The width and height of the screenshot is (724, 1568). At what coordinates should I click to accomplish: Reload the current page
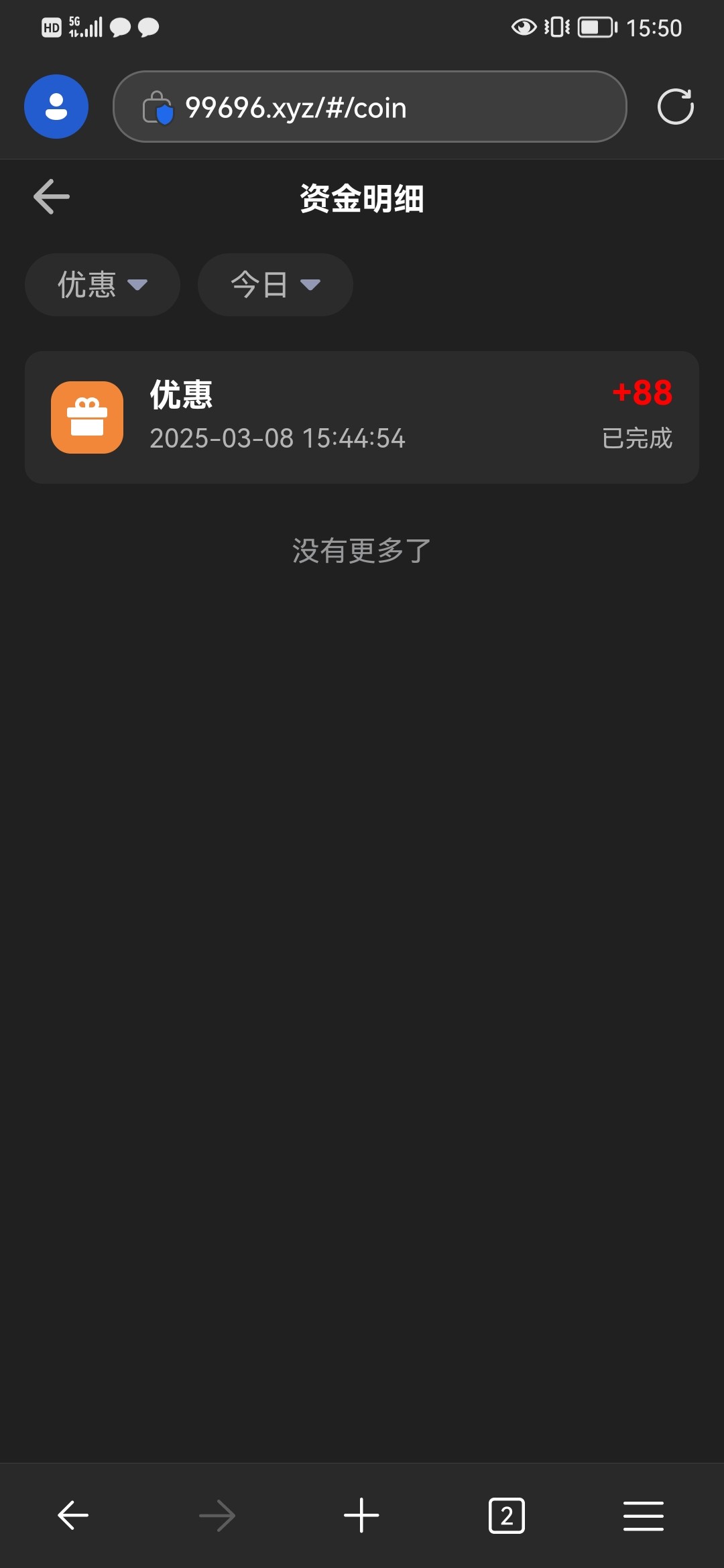[x=675, y=107]
